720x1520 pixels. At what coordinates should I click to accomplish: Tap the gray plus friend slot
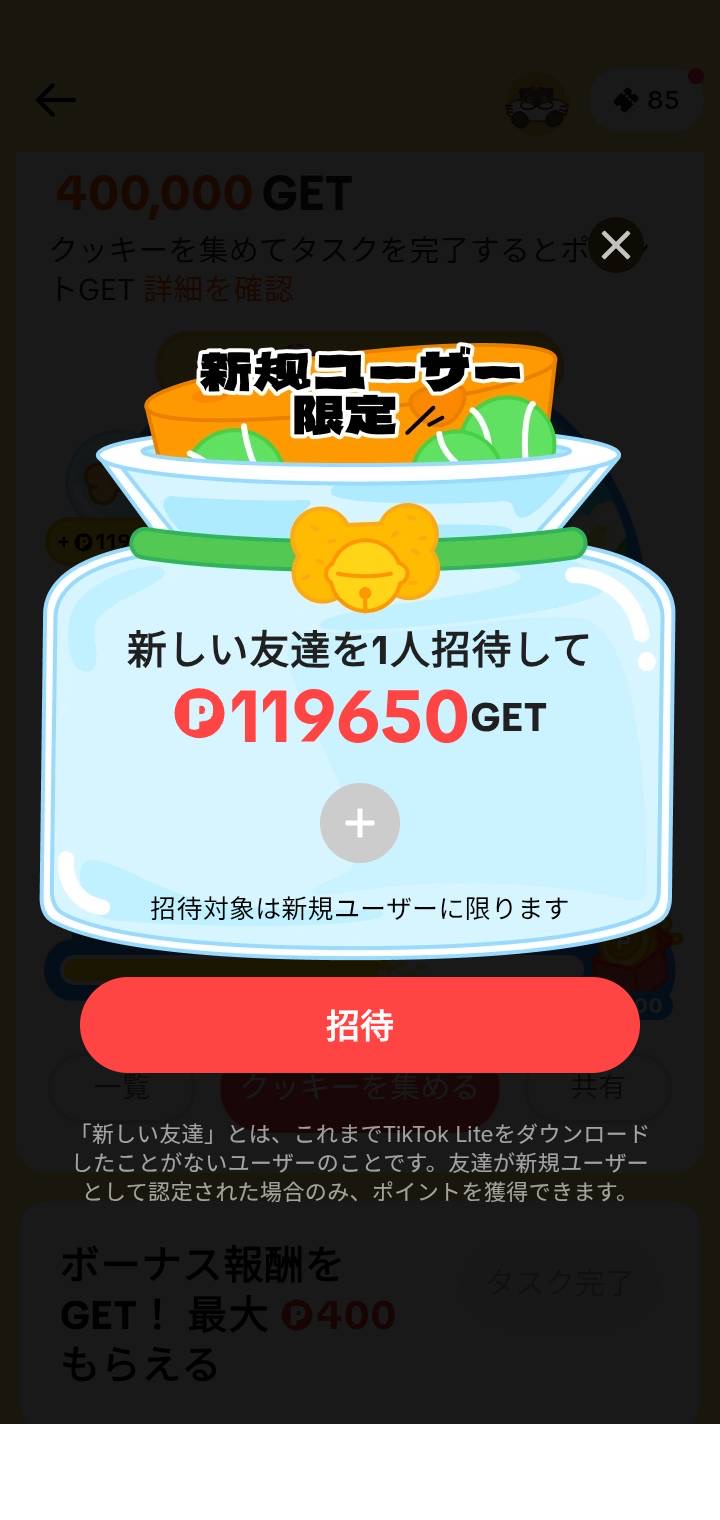pyautogui.click(x=360, y=823)
